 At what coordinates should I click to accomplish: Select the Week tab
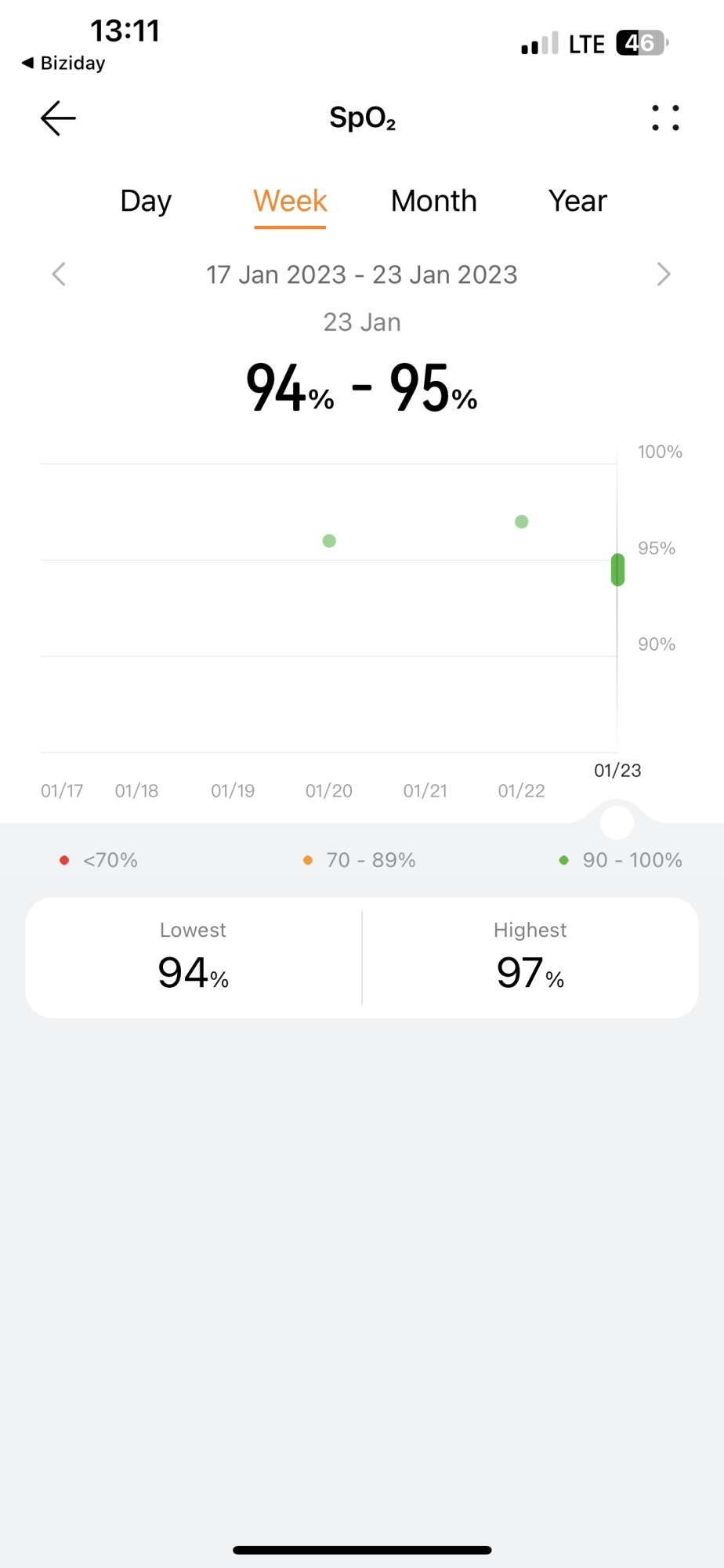point(290,201)
